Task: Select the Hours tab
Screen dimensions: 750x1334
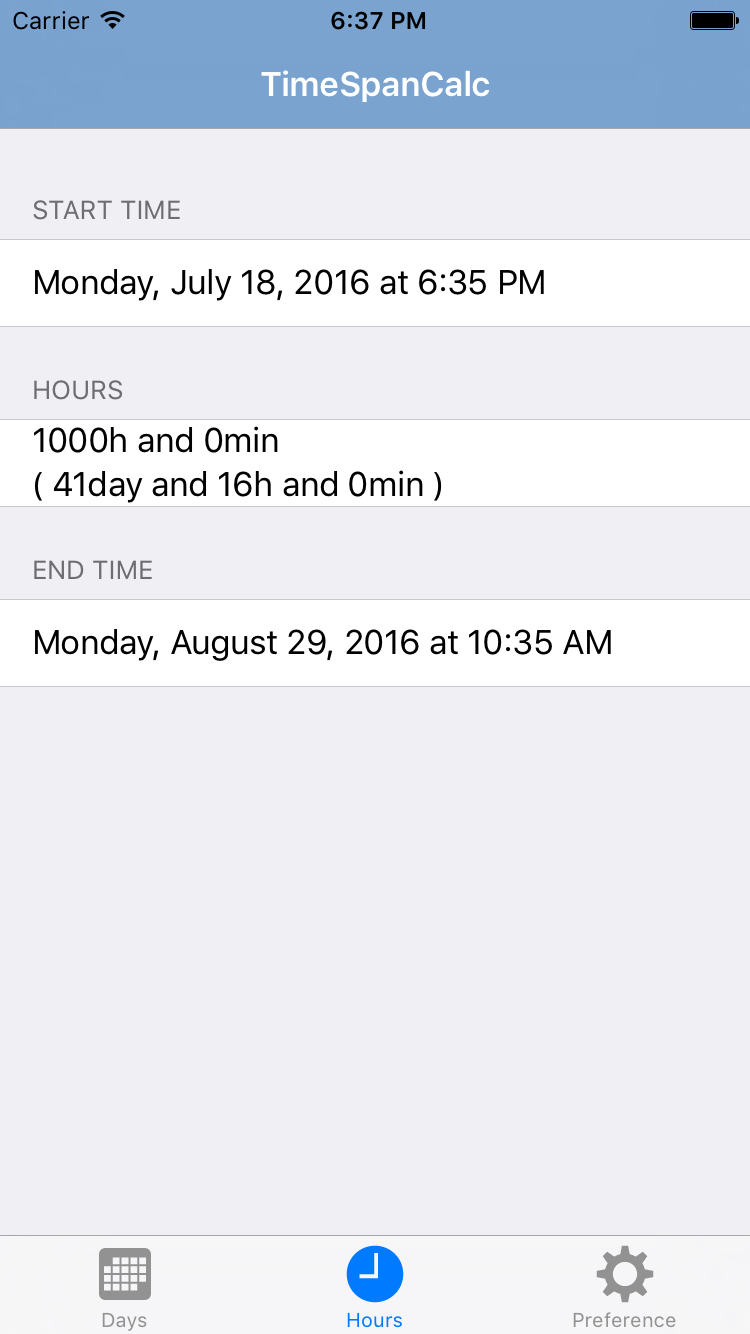Action: pos(375,1287)
